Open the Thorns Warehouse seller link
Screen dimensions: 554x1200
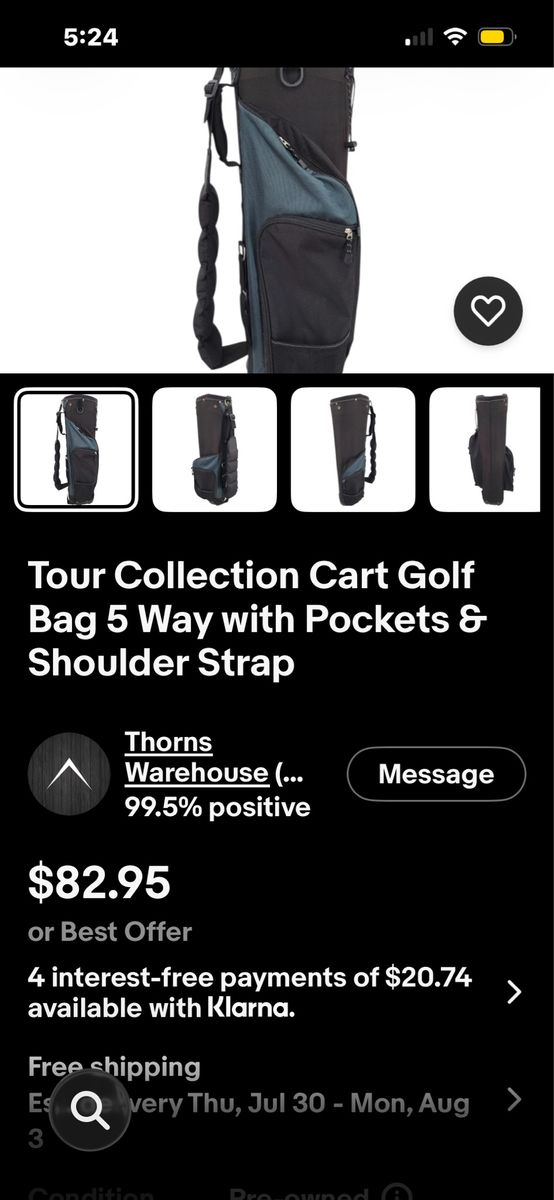pos(213,757)
